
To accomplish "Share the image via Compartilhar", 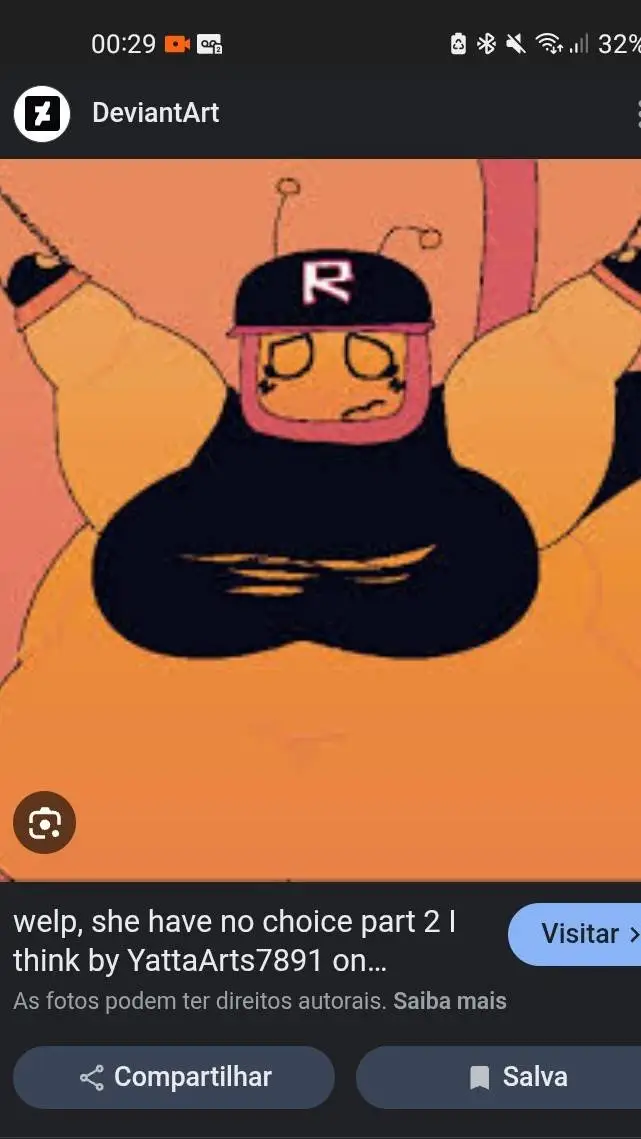I will coord(174,1077).
